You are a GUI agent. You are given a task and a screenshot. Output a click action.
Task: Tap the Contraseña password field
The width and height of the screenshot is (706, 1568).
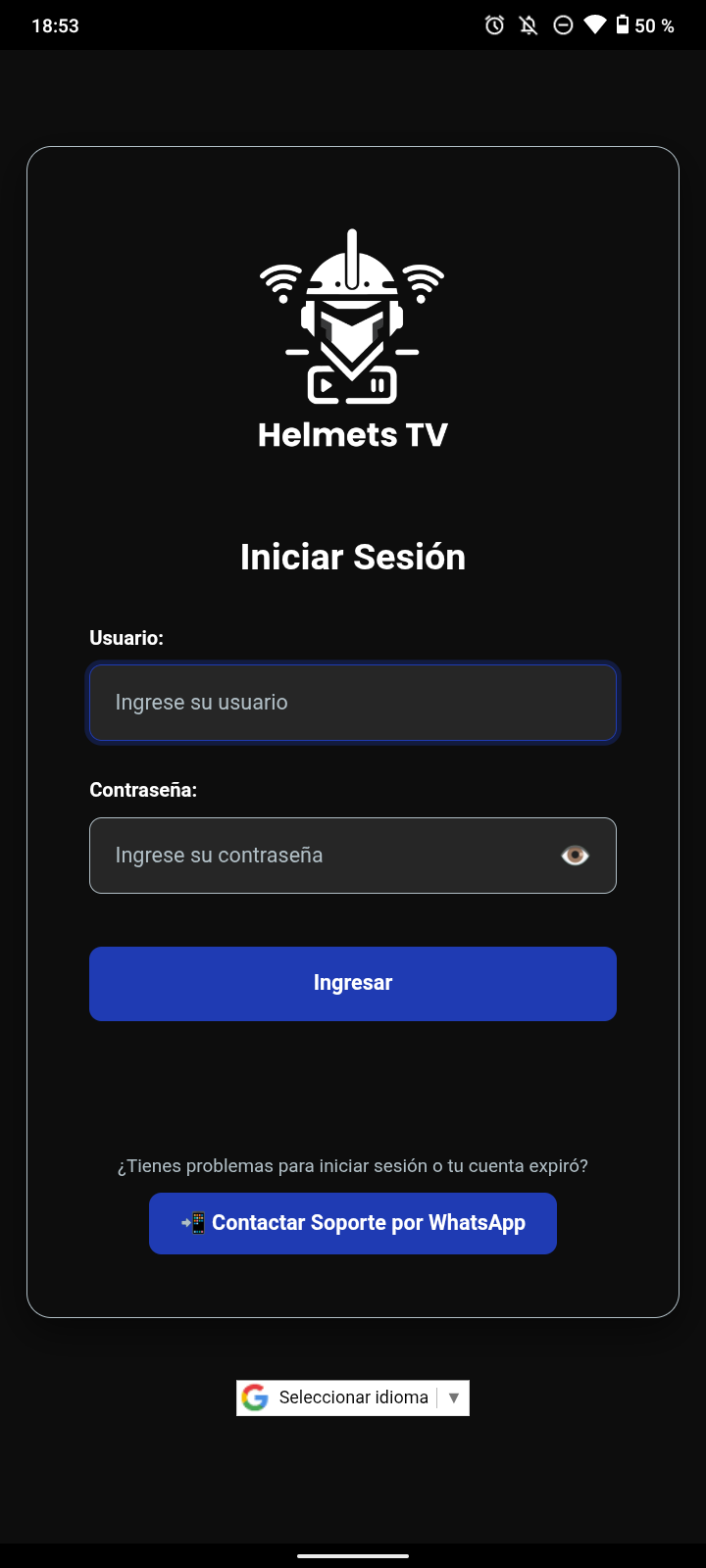324,856
